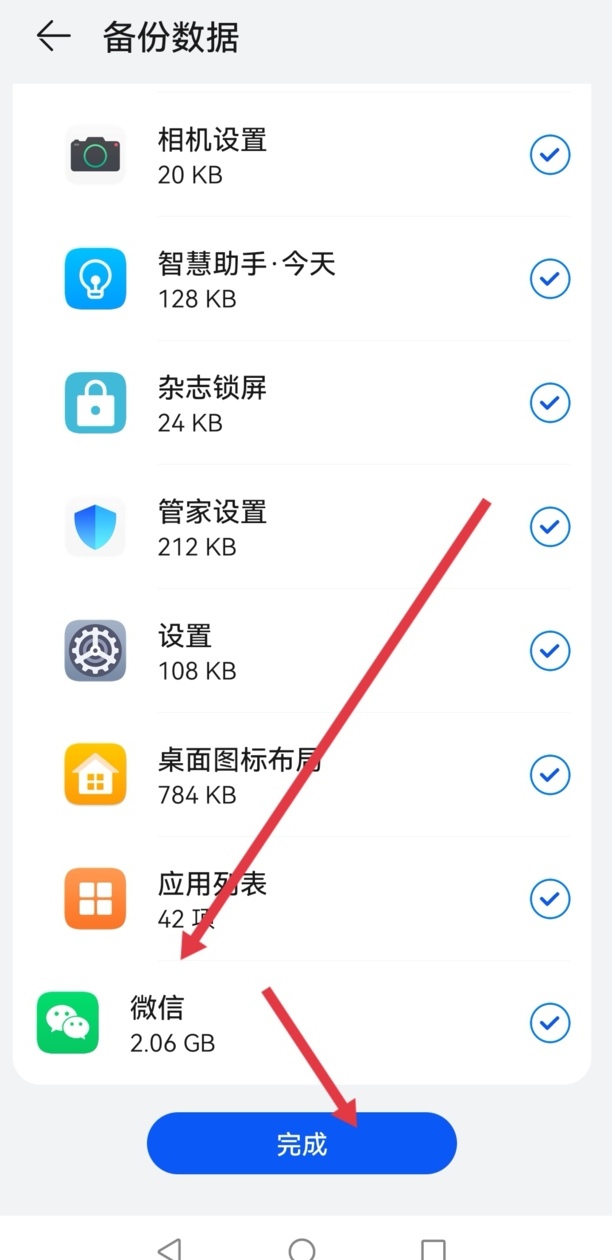Tap the system home button

tap(301, 1248)
